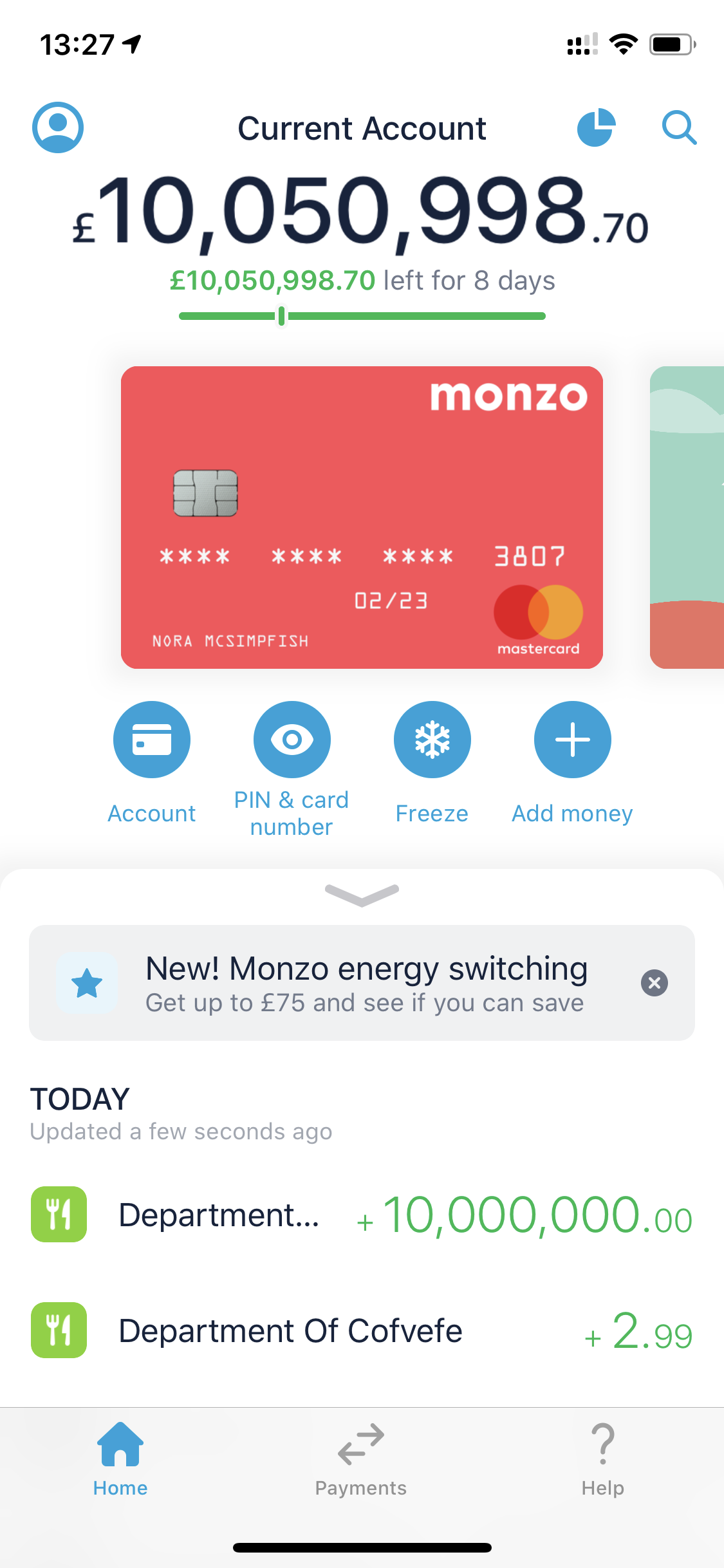Open Account details
The height and width of the screenshot is (1568, 724).
click(151, 740)
